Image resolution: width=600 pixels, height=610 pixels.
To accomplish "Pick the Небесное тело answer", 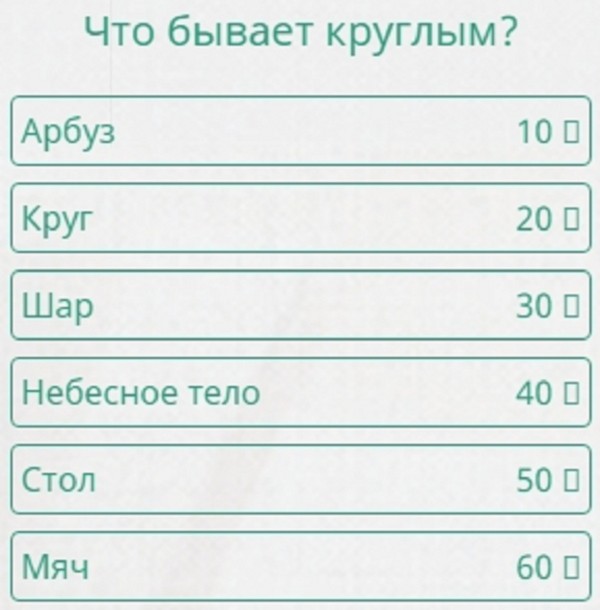I will (x=300, y=393).
